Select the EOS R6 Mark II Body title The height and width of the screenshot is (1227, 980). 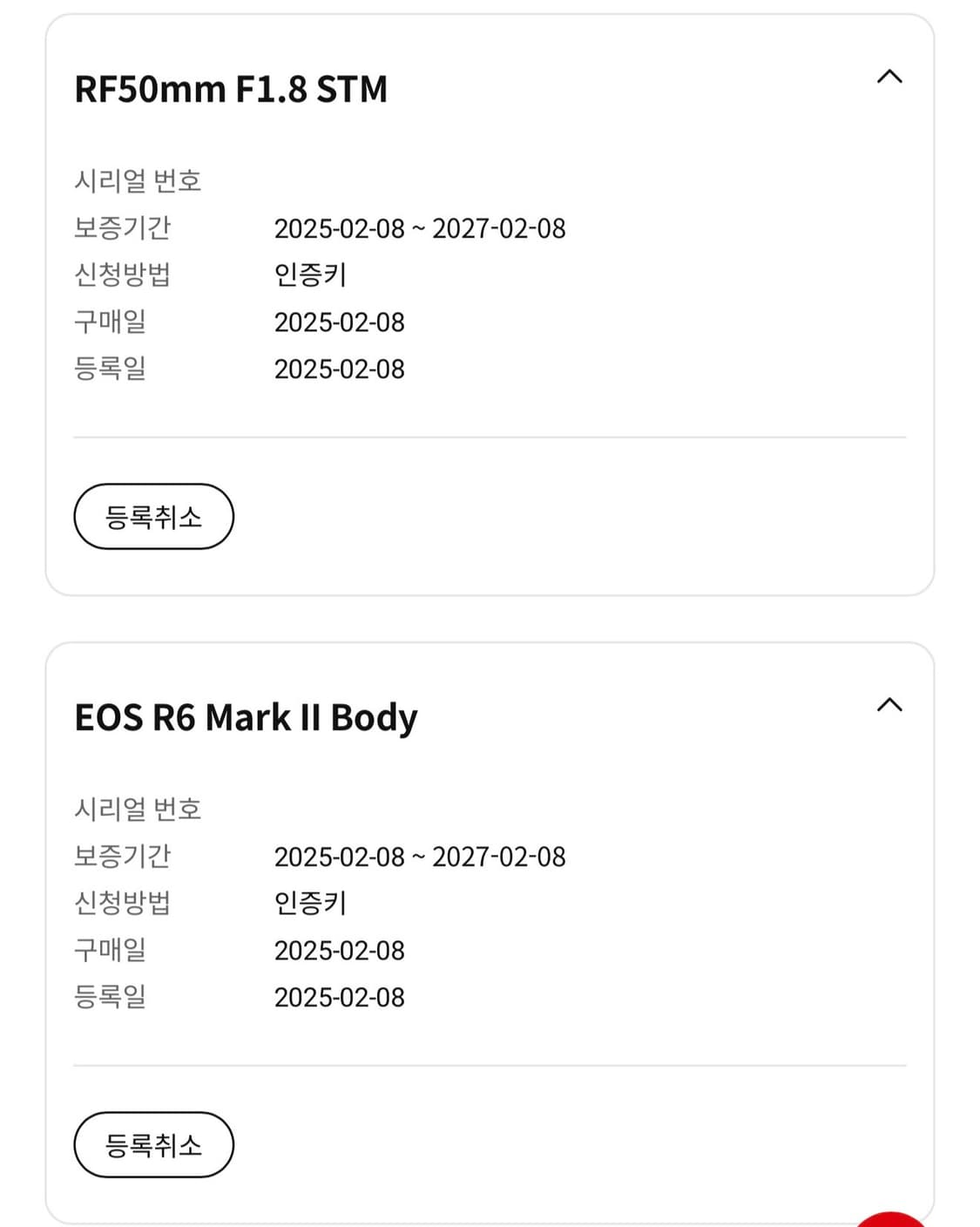pyautogui.click(x=245, y=716)
